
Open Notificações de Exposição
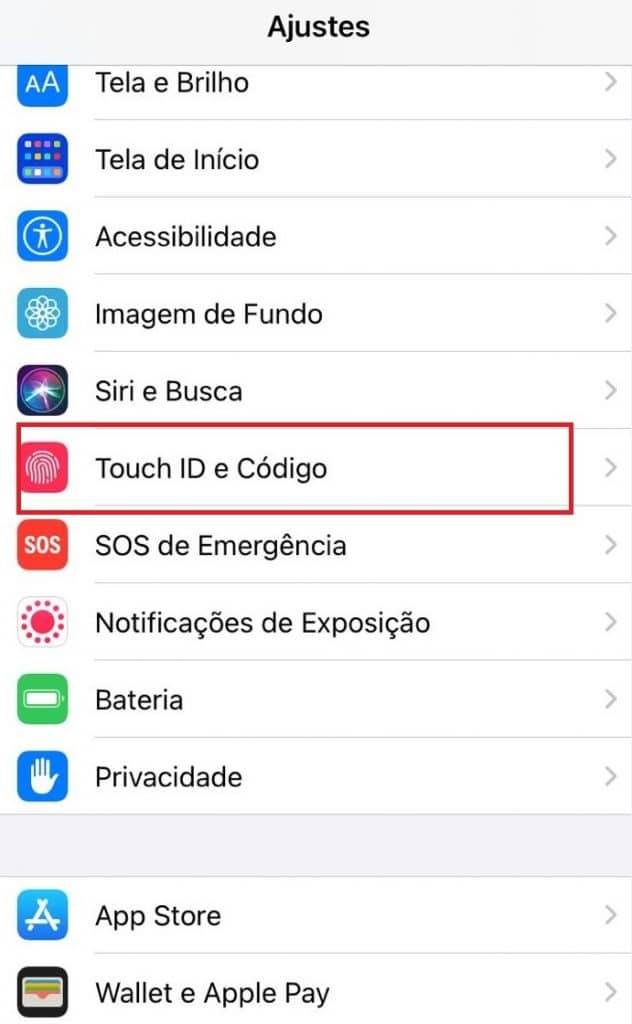click(x=316, y=622)
